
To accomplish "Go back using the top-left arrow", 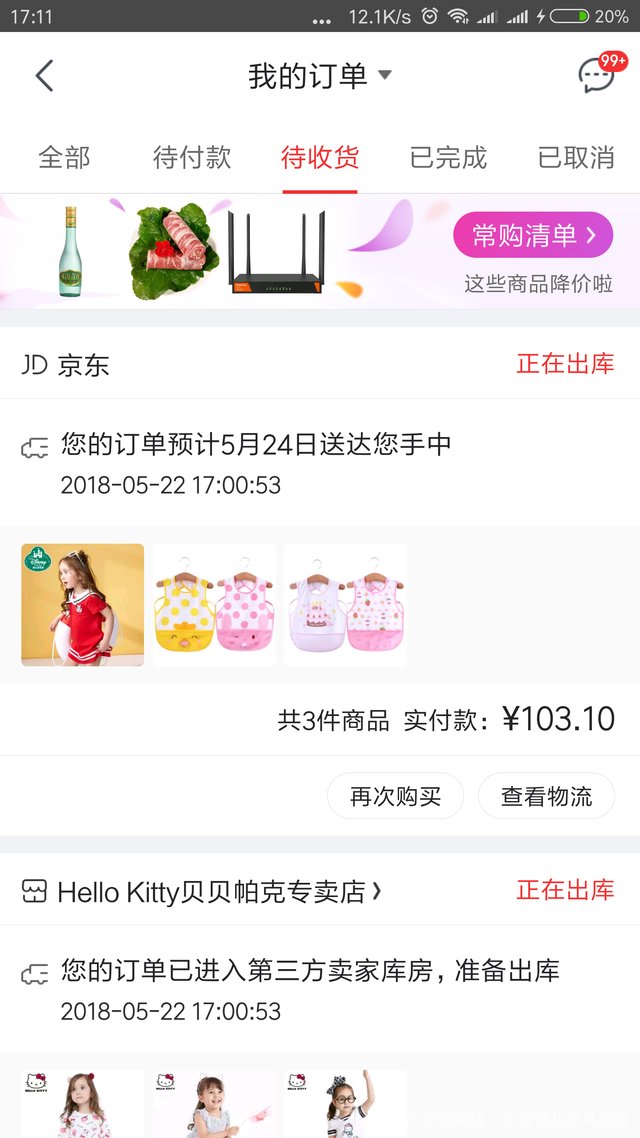I will pos(44,76).
